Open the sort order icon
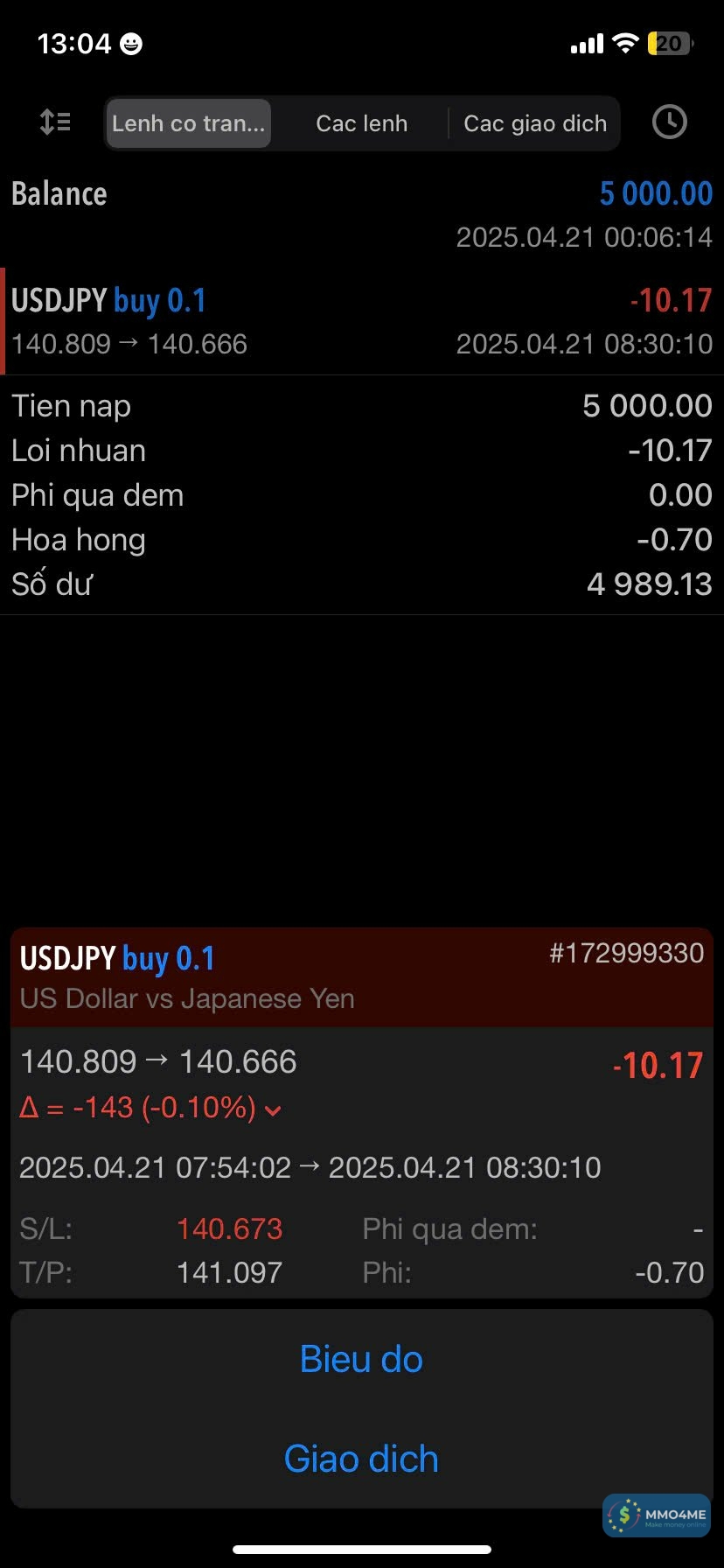 click(55, 122)
